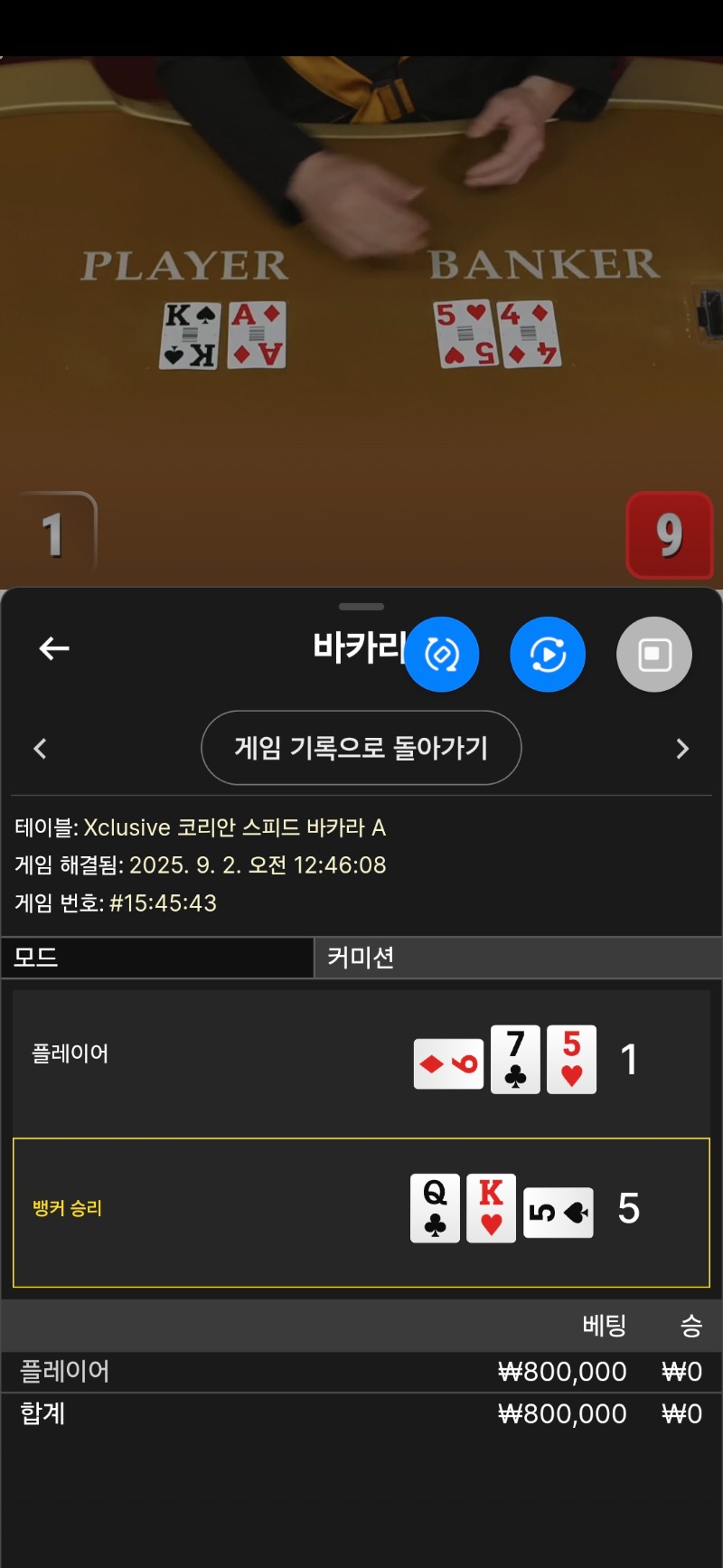
Task: Go to the previous game record chevron
Action: [x=40, y=749]
